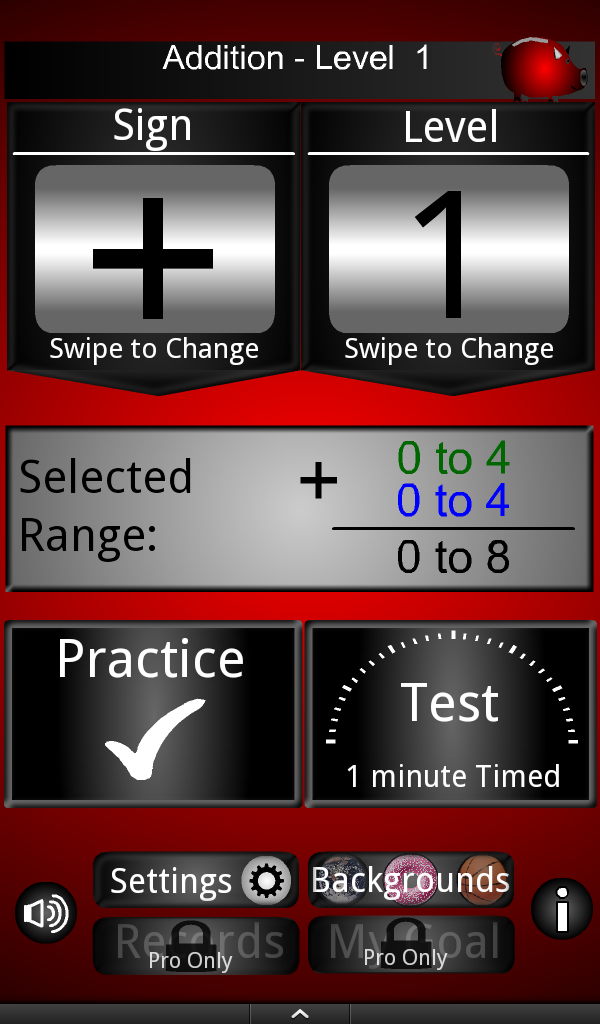Viewport: 600px width, 1024px height.
Task: Open Settings
Action: 196,880
